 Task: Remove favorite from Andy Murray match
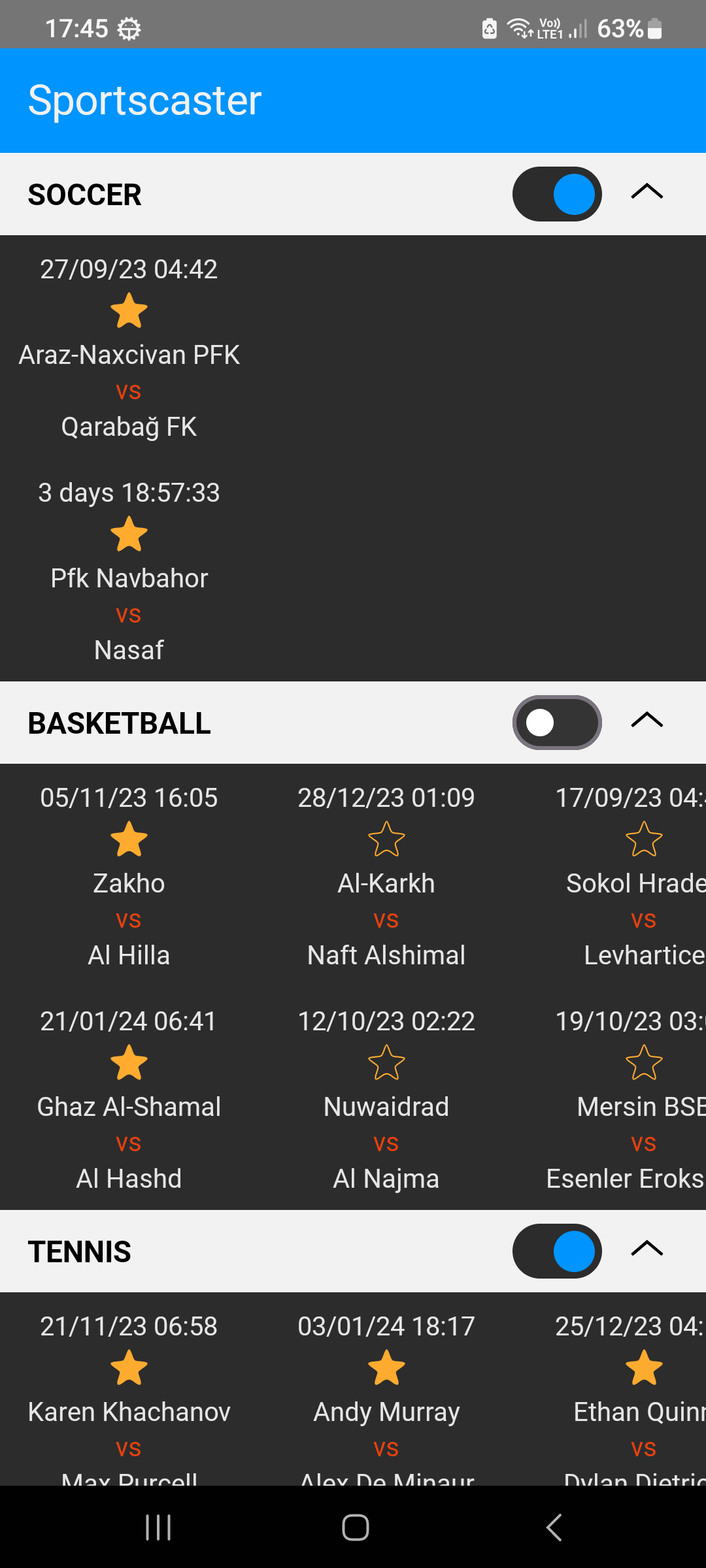tap(386, 1367)
